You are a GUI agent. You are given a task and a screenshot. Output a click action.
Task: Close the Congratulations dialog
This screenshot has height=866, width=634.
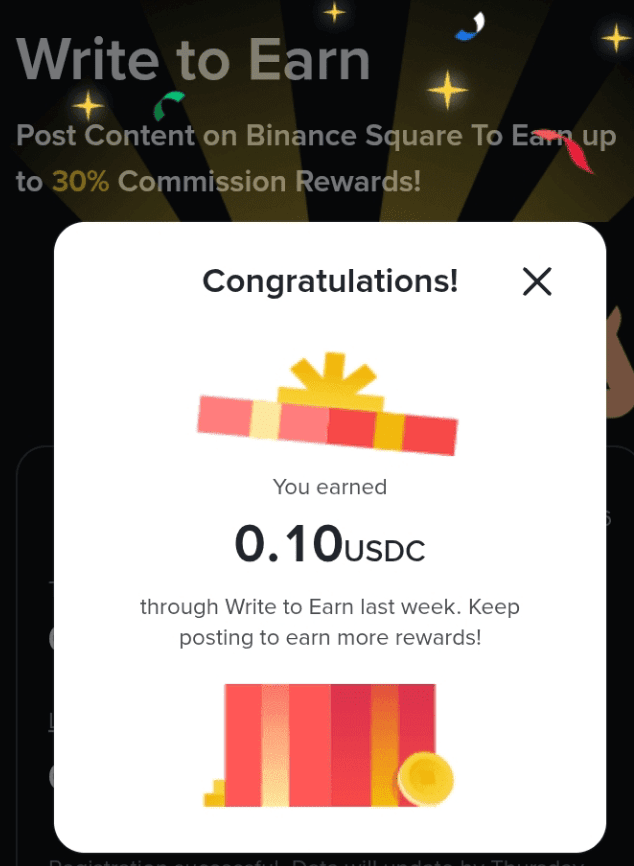pyautogui.click(x=537, y=283)
